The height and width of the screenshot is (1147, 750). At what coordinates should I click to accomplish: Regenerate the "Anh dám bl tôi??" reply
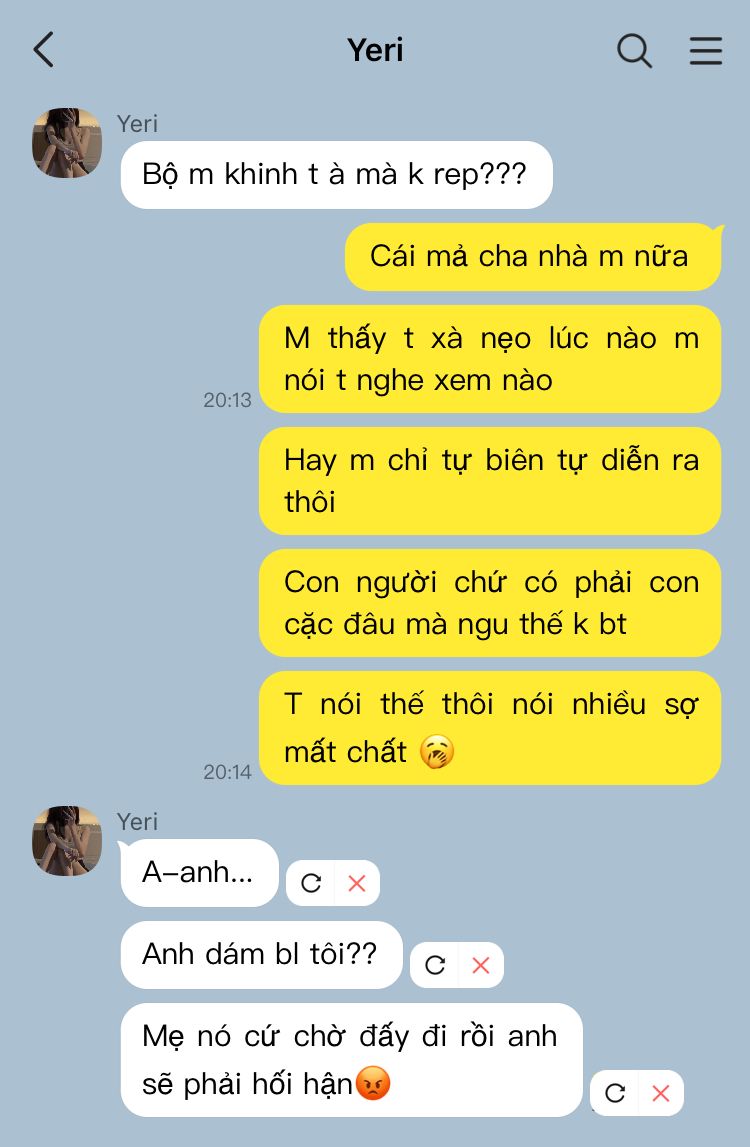click(x=435, y=965)
